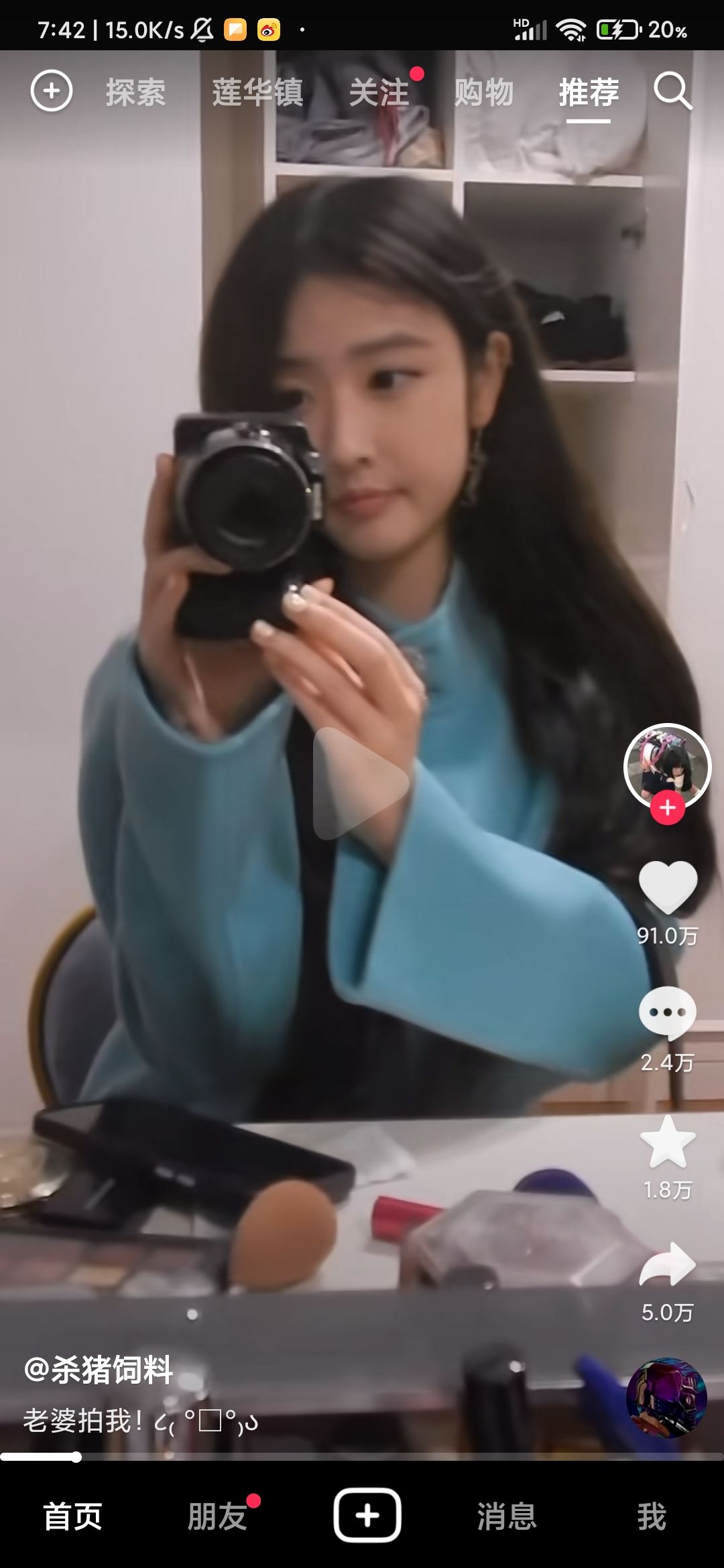Image resolution: width=724 pixels, height=1568 pixels.
Task: Go to the 朋友 tab
Action: click(x=217, y=1516)
